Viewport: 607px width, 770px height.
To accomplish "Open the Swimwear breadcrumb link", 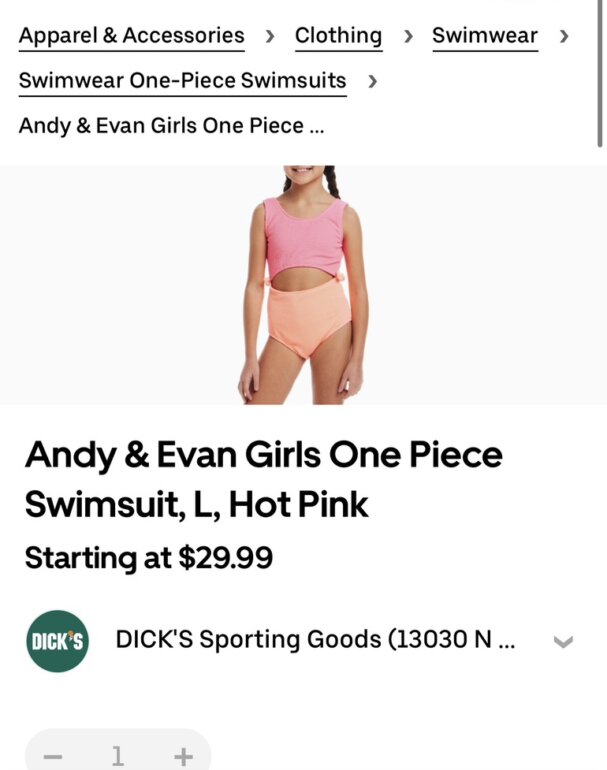I will pos(484,36).
